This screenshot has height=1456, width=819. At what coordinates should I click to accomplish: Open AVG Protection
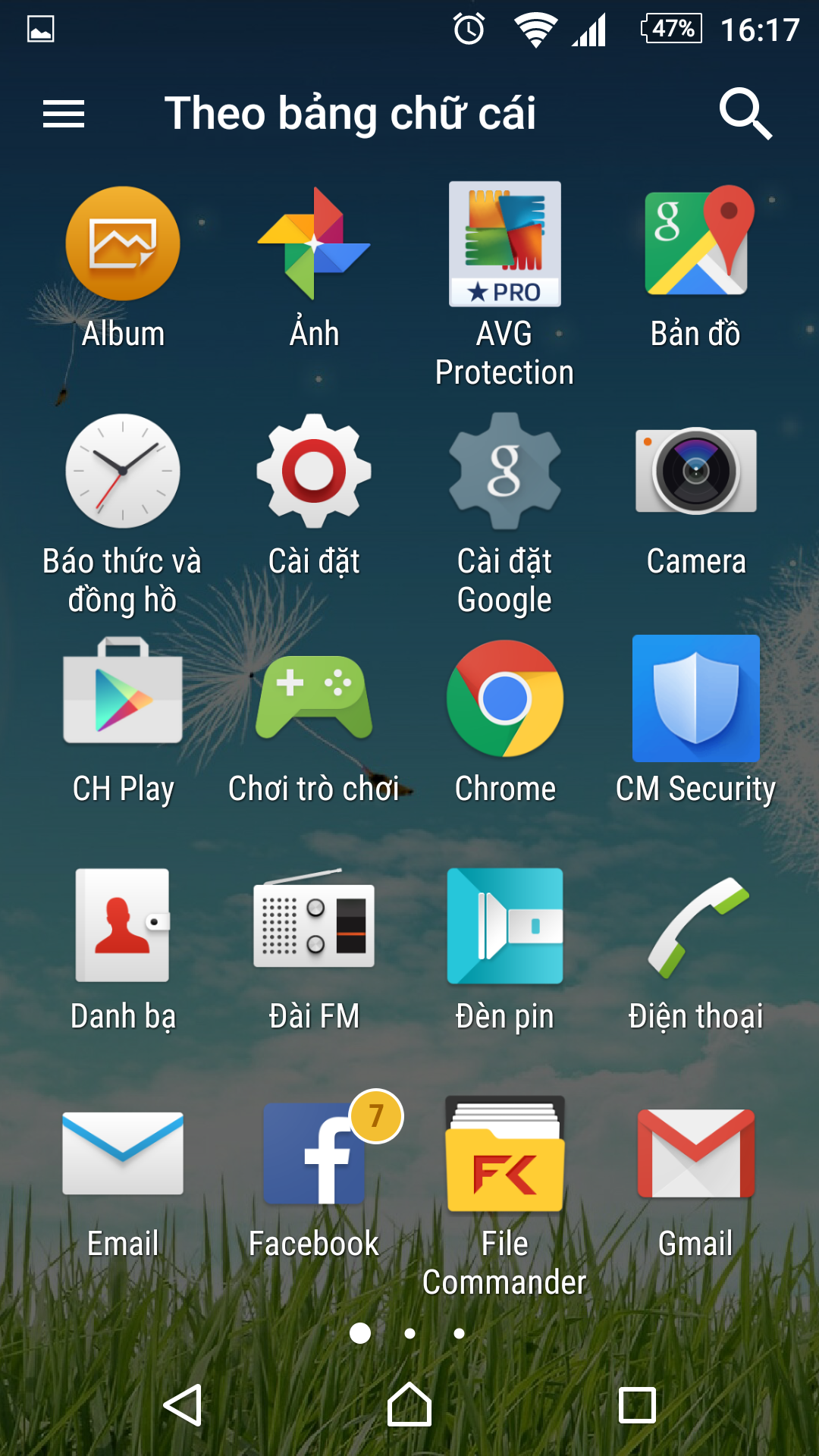click(505, 244)
